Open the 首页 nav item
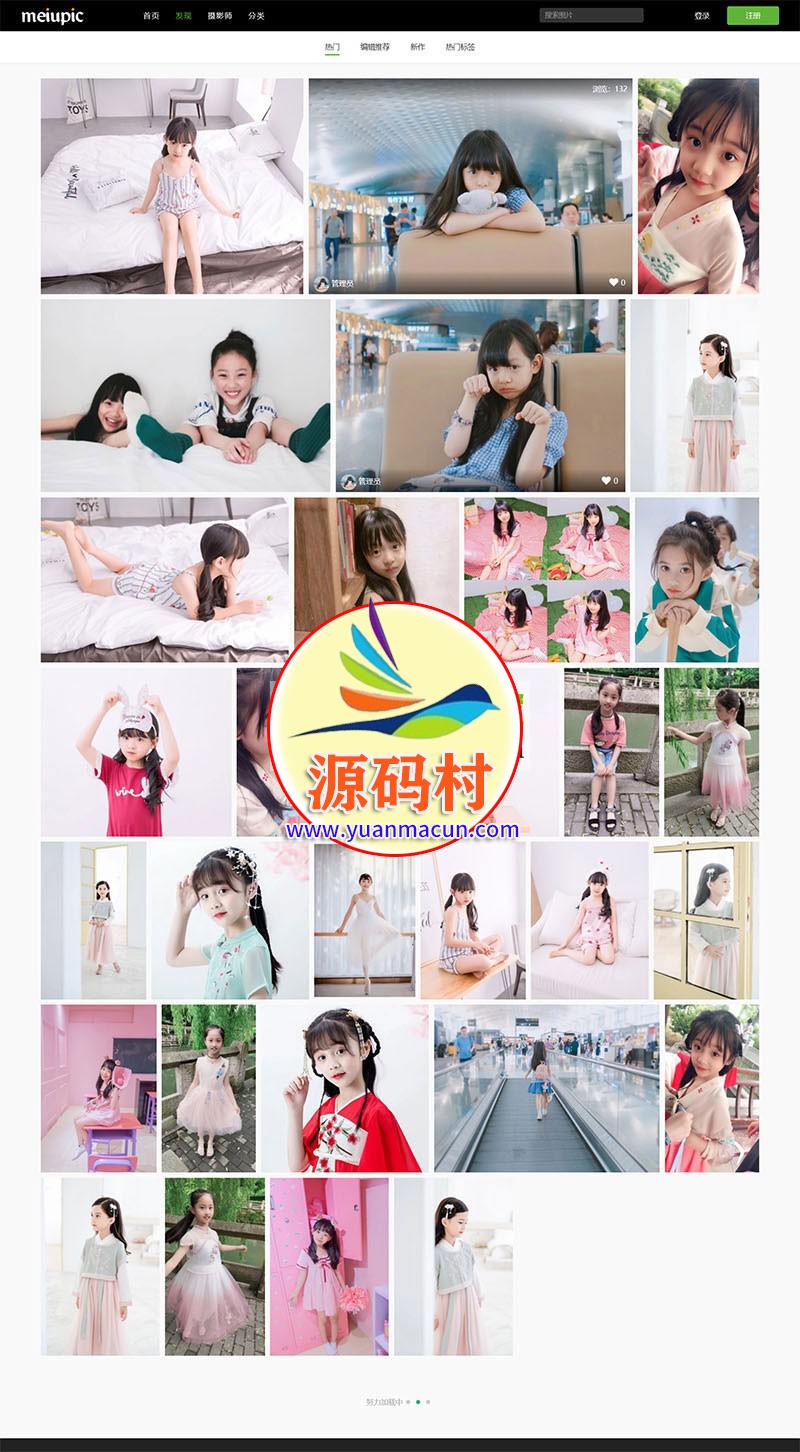 coord(151,16)
